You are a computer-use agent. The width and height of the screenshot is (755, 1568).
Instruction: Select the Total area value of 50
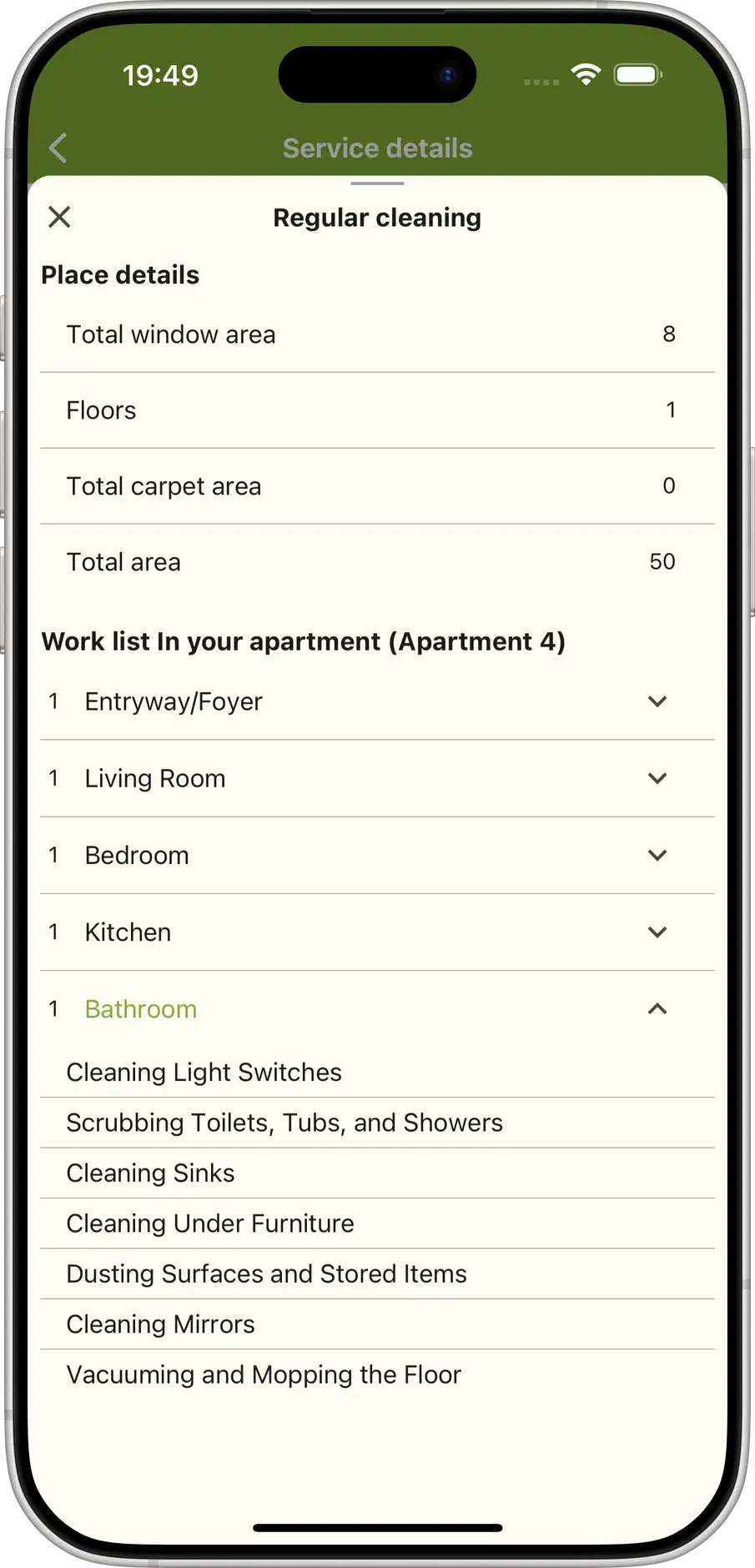663,562
